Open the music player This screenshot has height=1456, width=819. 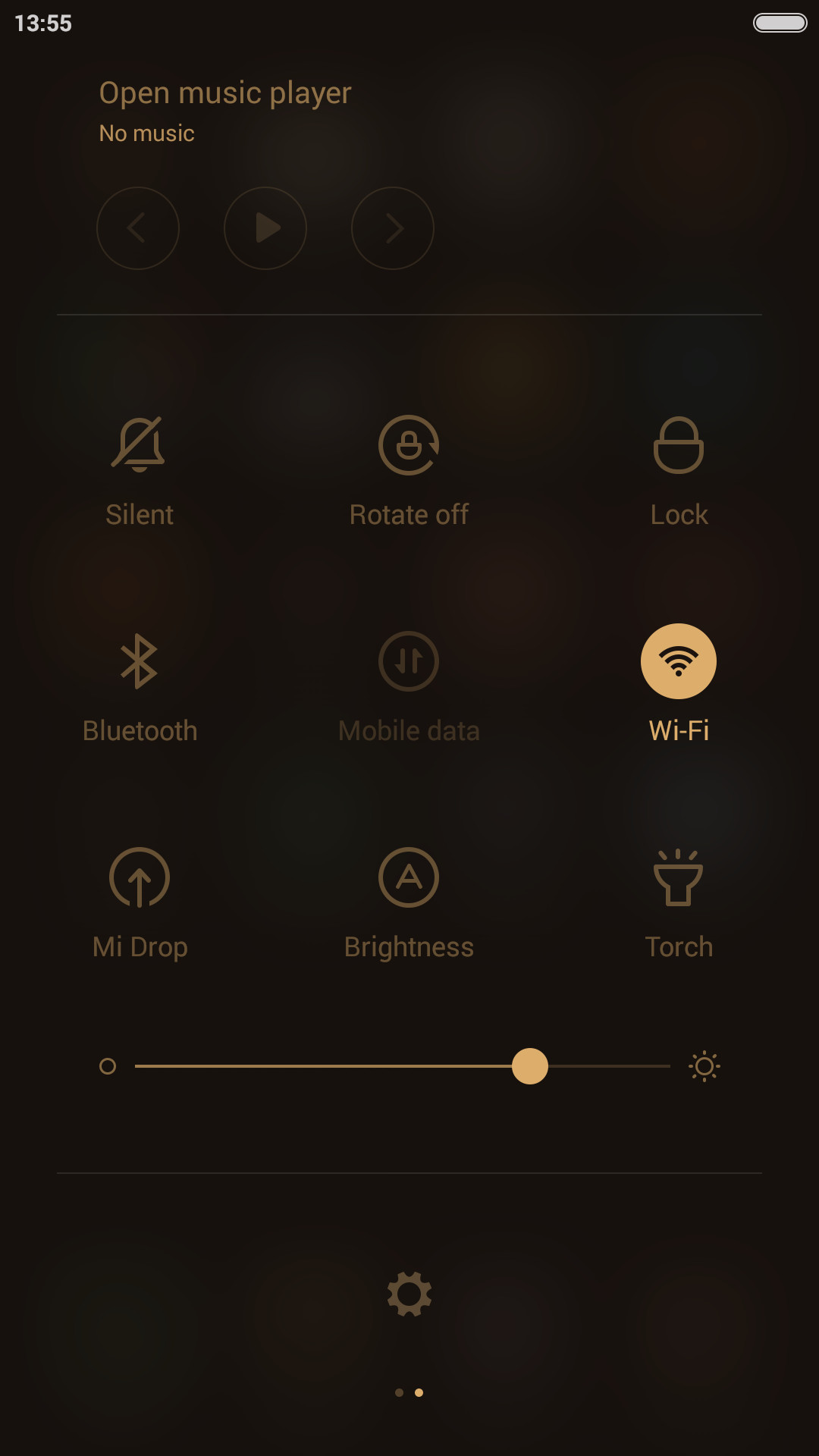(x=225, y=93)
